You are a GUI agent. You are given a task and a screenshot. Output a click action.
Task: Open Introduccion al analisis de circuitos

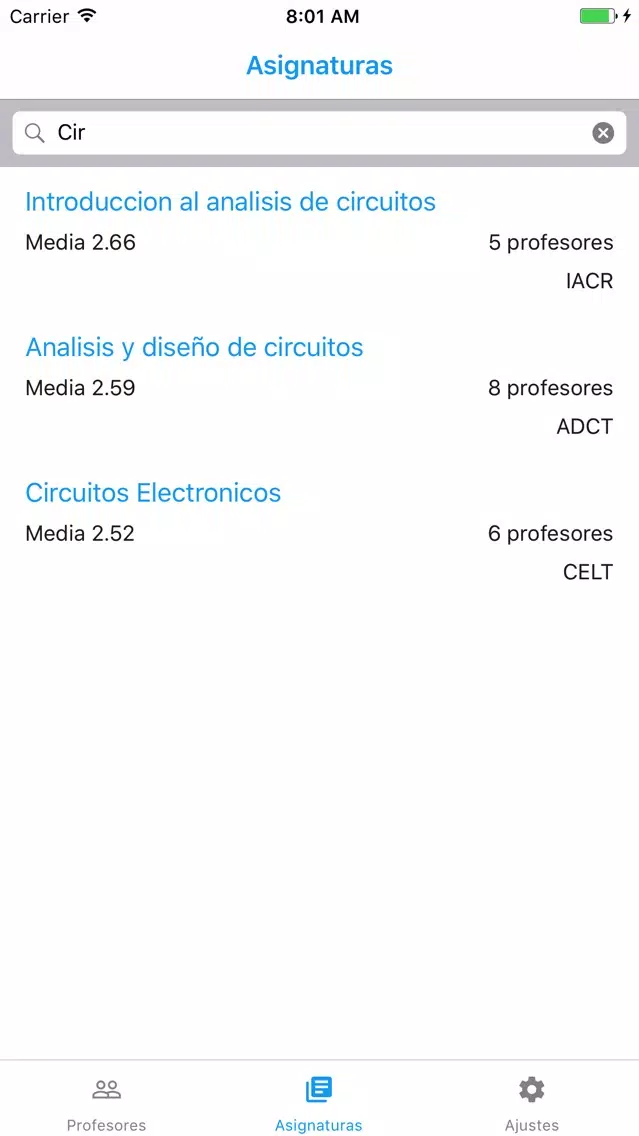click(x=320, y=240)
